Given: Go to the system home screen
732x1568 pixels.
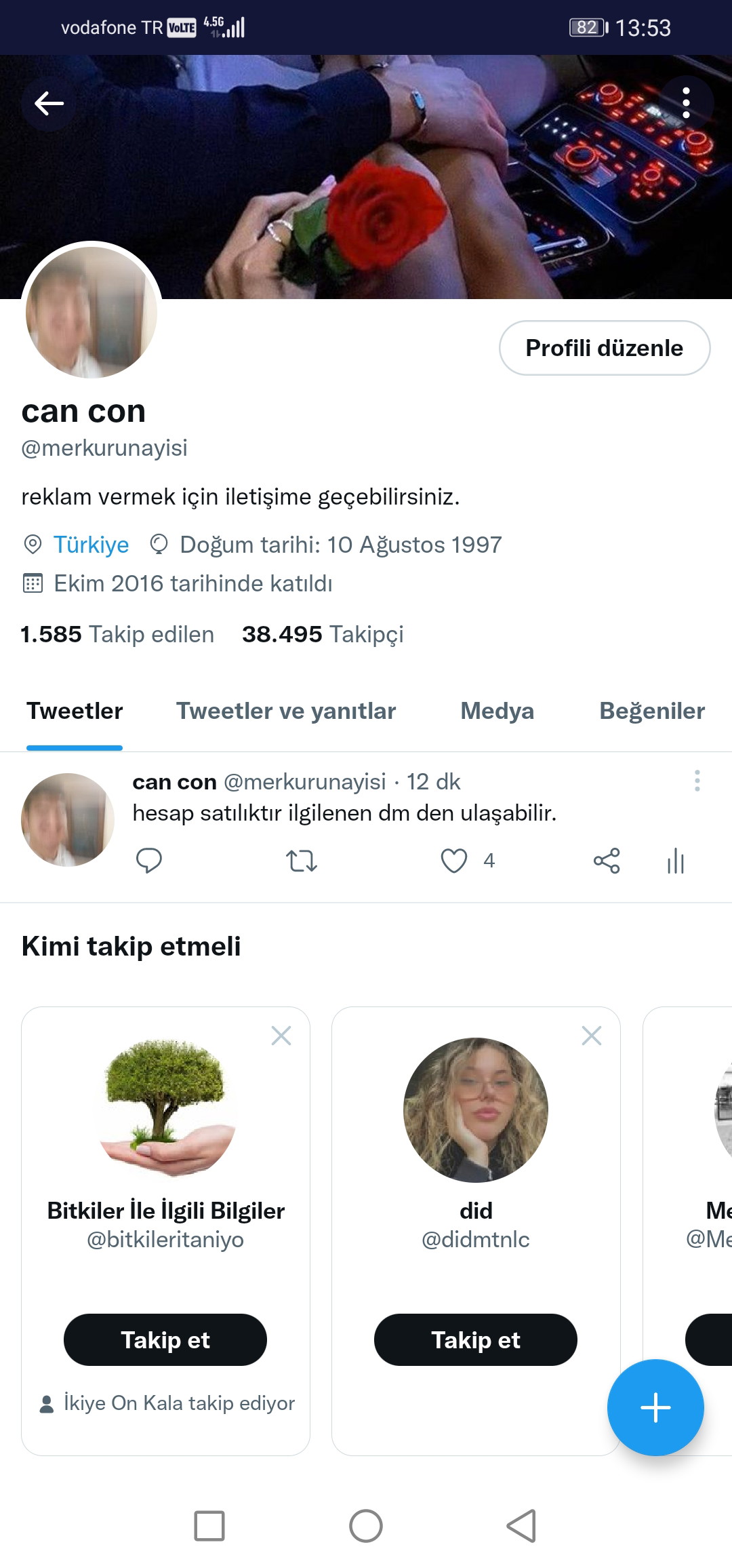Looking at the screenshot, I should [x=366, y=1526].
